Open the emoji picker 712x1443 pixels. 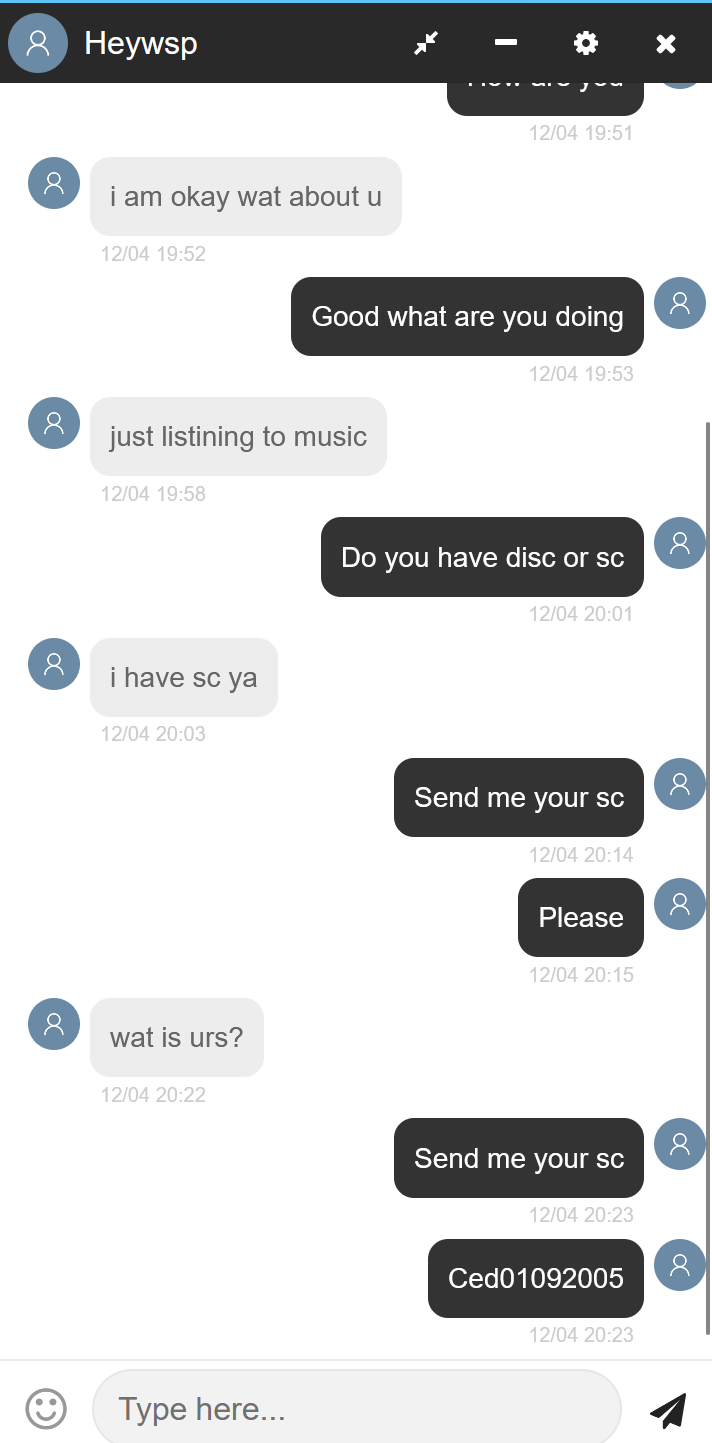46,1409
